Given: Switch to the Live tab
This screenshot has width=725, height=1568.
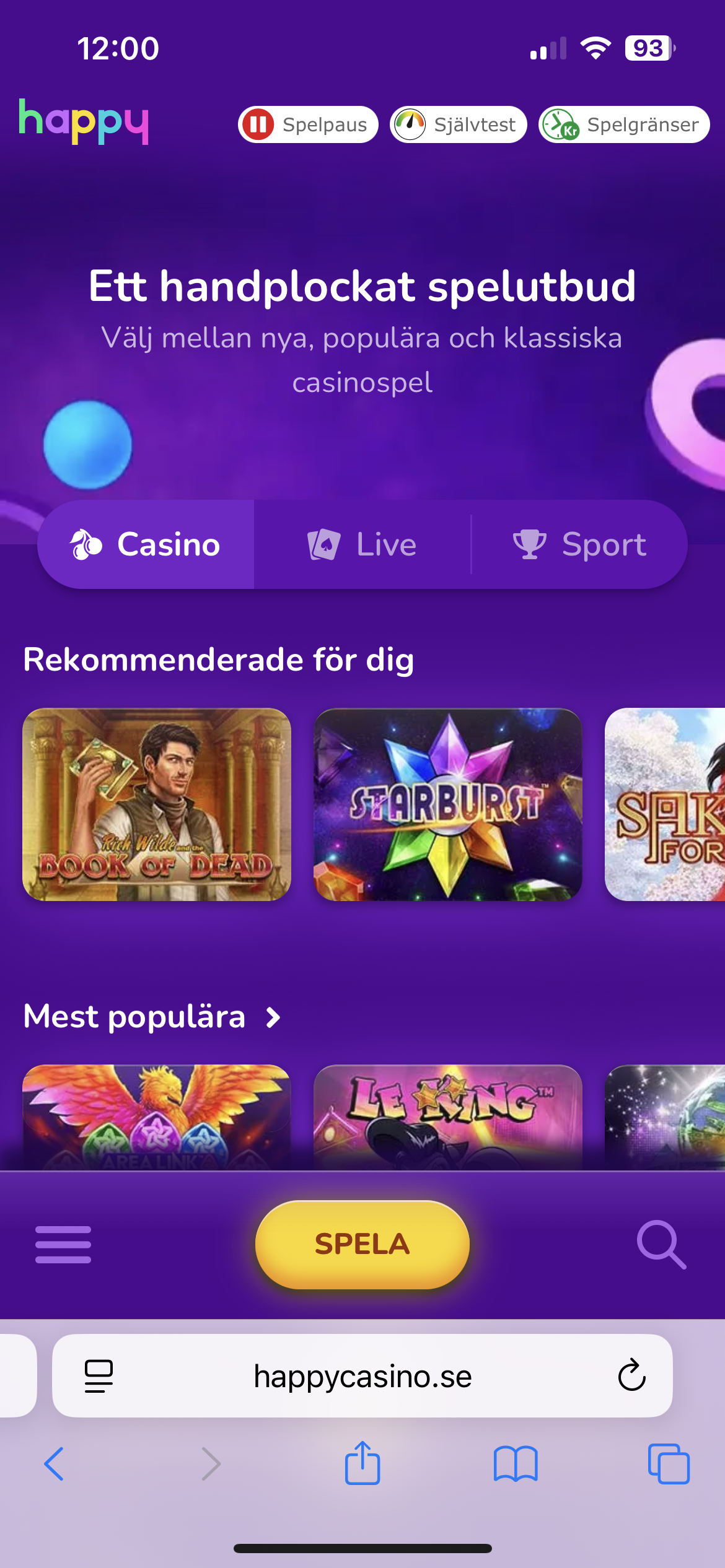Looking at the screenshot, I should pyautogui.click(x=362, y=544).
